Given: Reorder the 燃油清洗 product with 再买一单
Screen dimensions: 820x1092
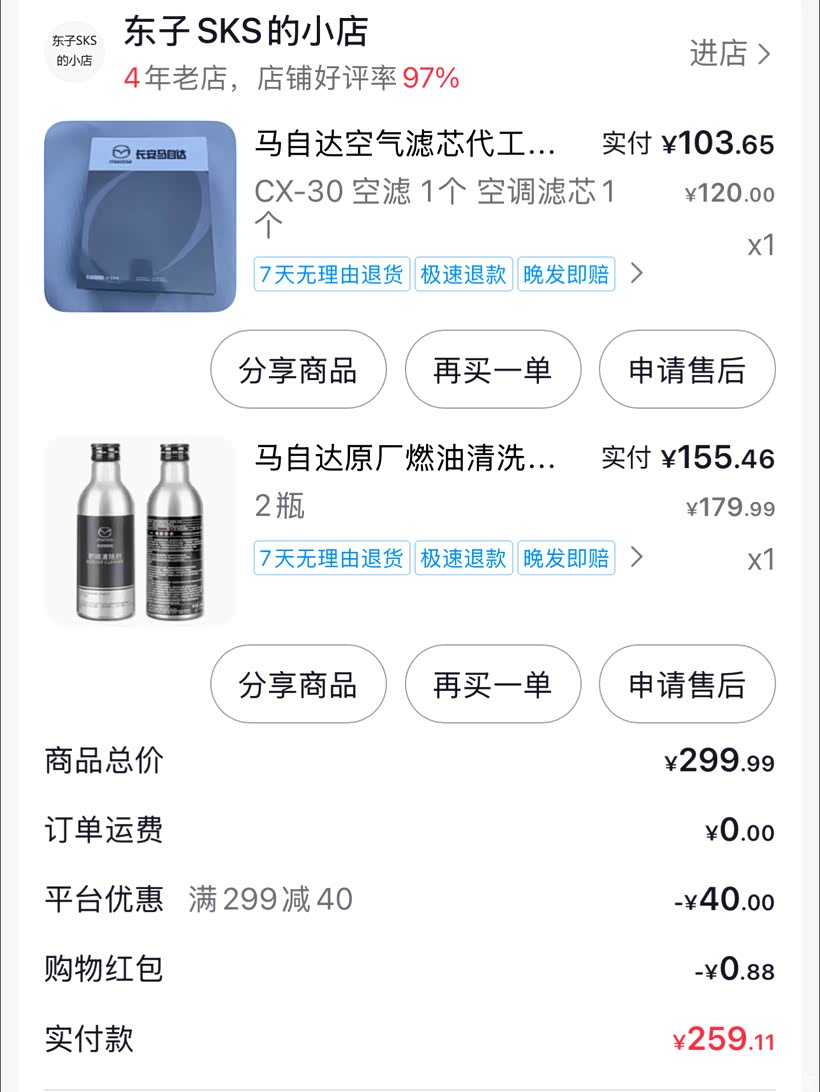Looking at the screenshot, I should pyautogui.click(x=492, y=684).
